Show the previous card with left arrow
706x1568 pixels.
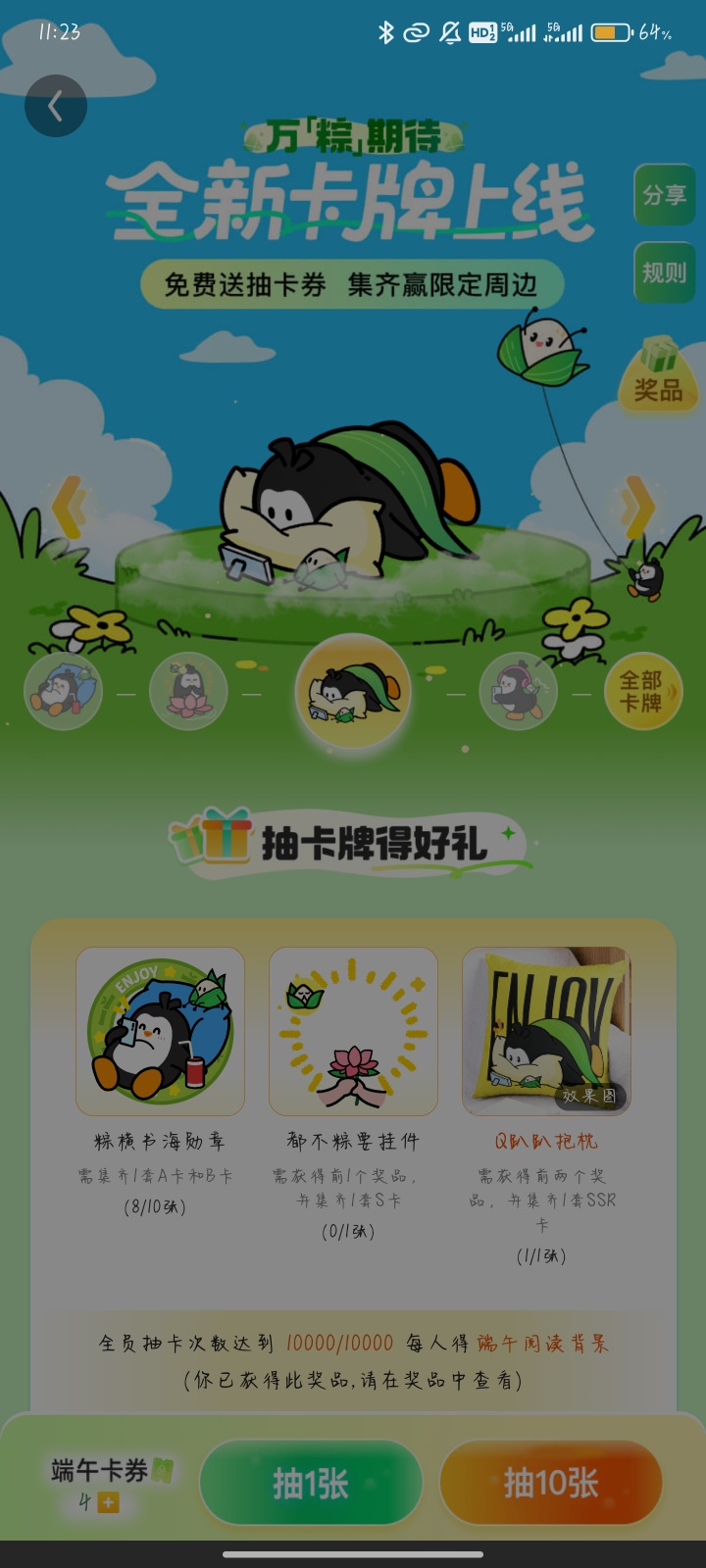point(69,507)
